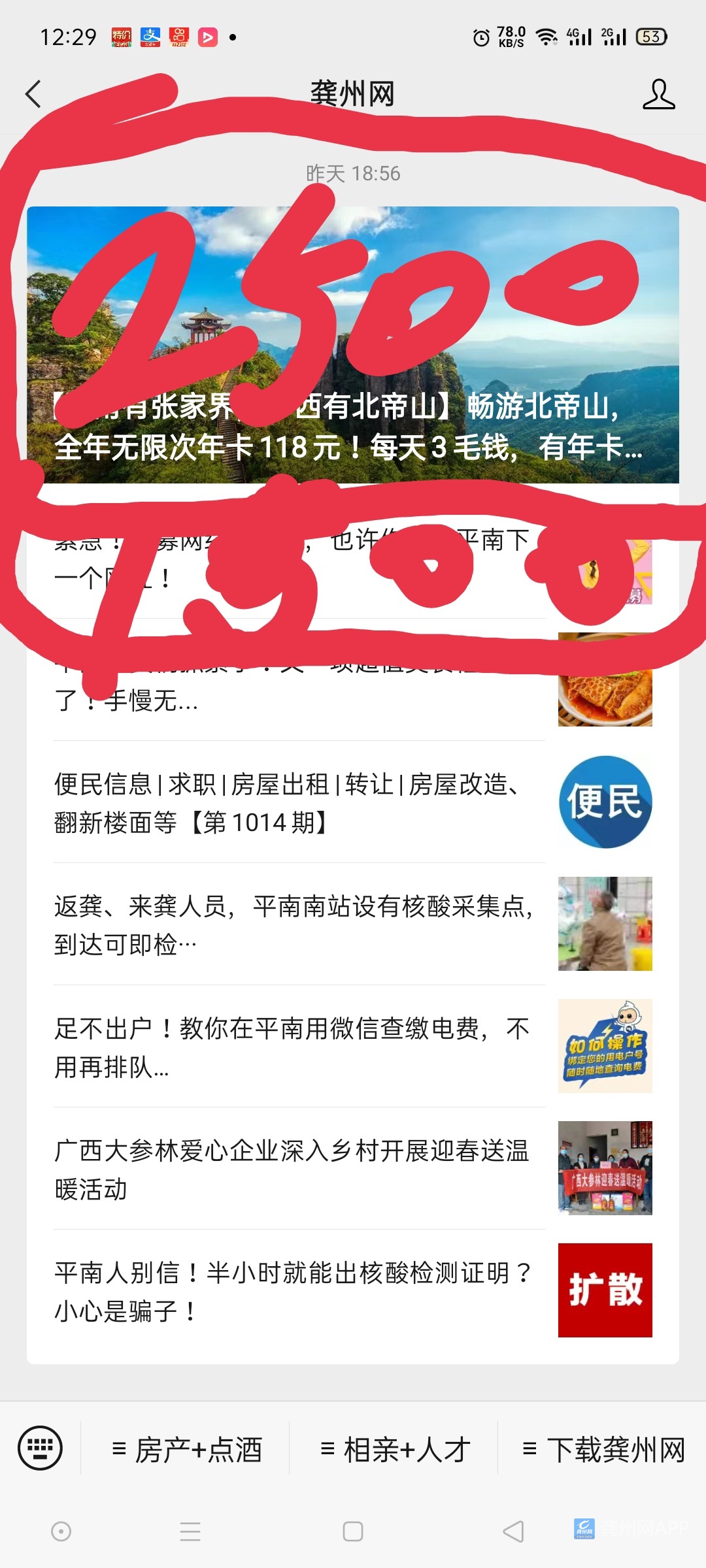This screenshot has height=1568, width=706.
Task: Expand the 相亲+人才 menu
Action: click(x=395, y=1450)
